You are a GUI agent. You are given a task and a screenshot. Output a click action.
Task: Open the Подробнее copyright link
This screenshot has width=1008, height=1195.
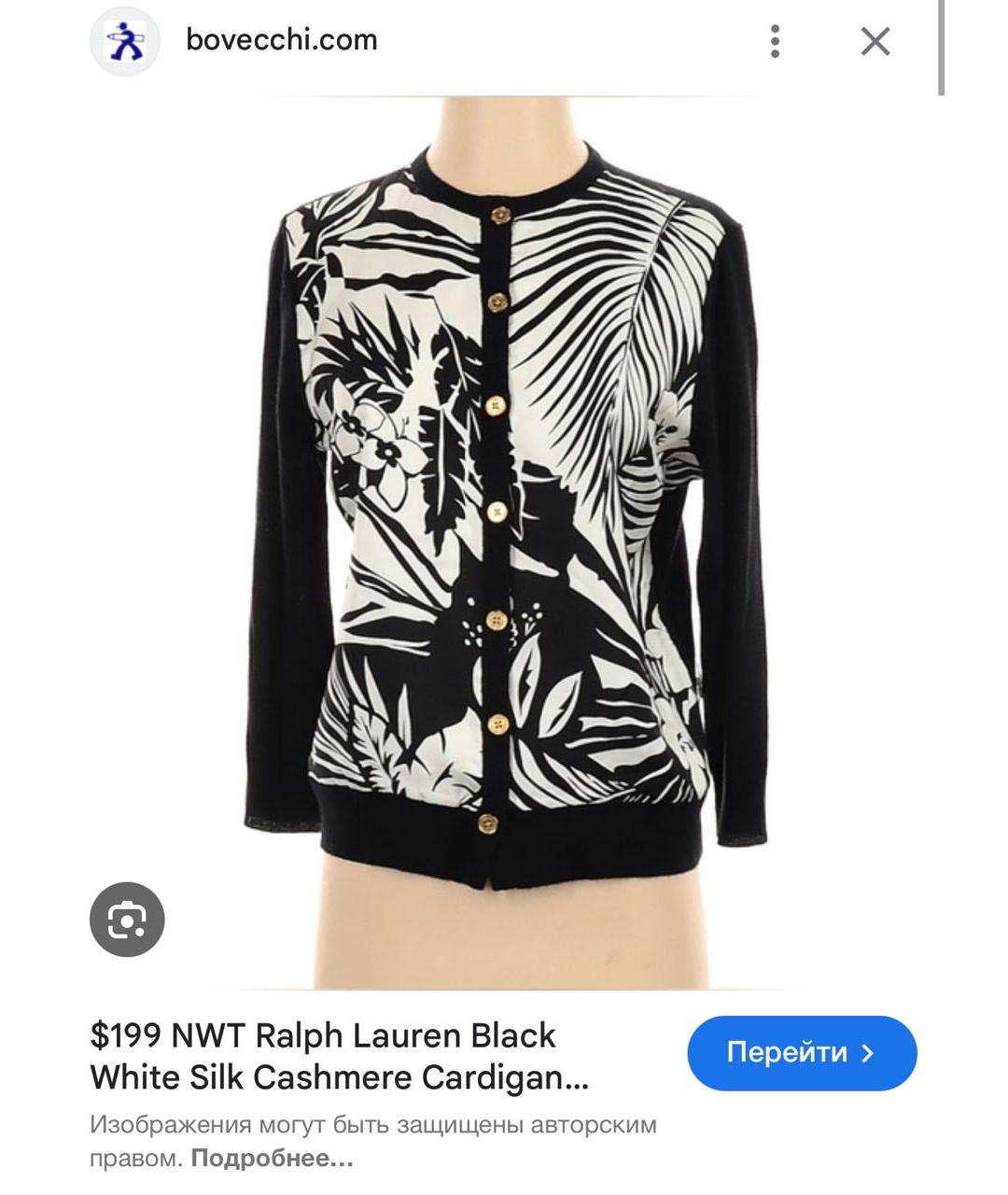coord(272,1159)
